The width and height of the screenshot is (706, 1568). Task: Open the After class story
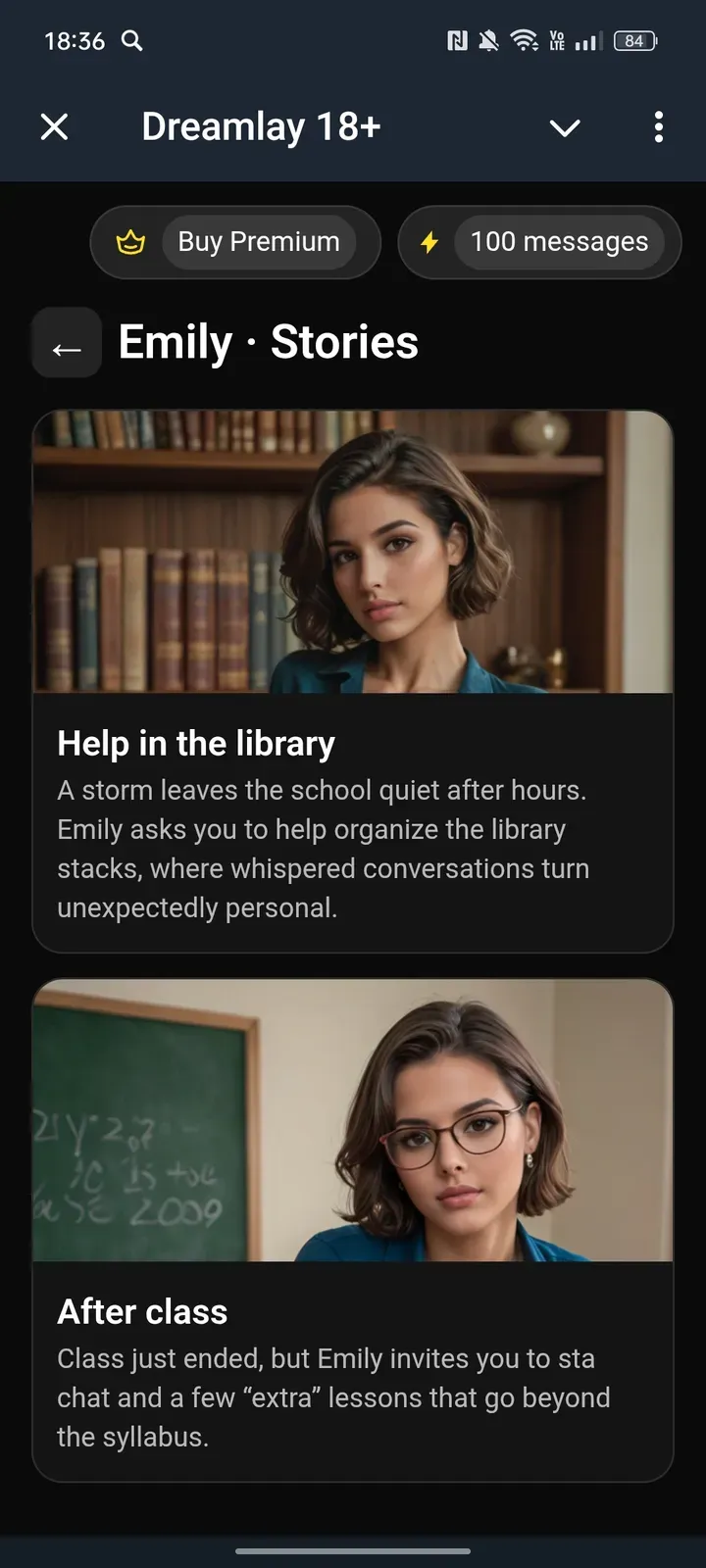point(353,1230)
